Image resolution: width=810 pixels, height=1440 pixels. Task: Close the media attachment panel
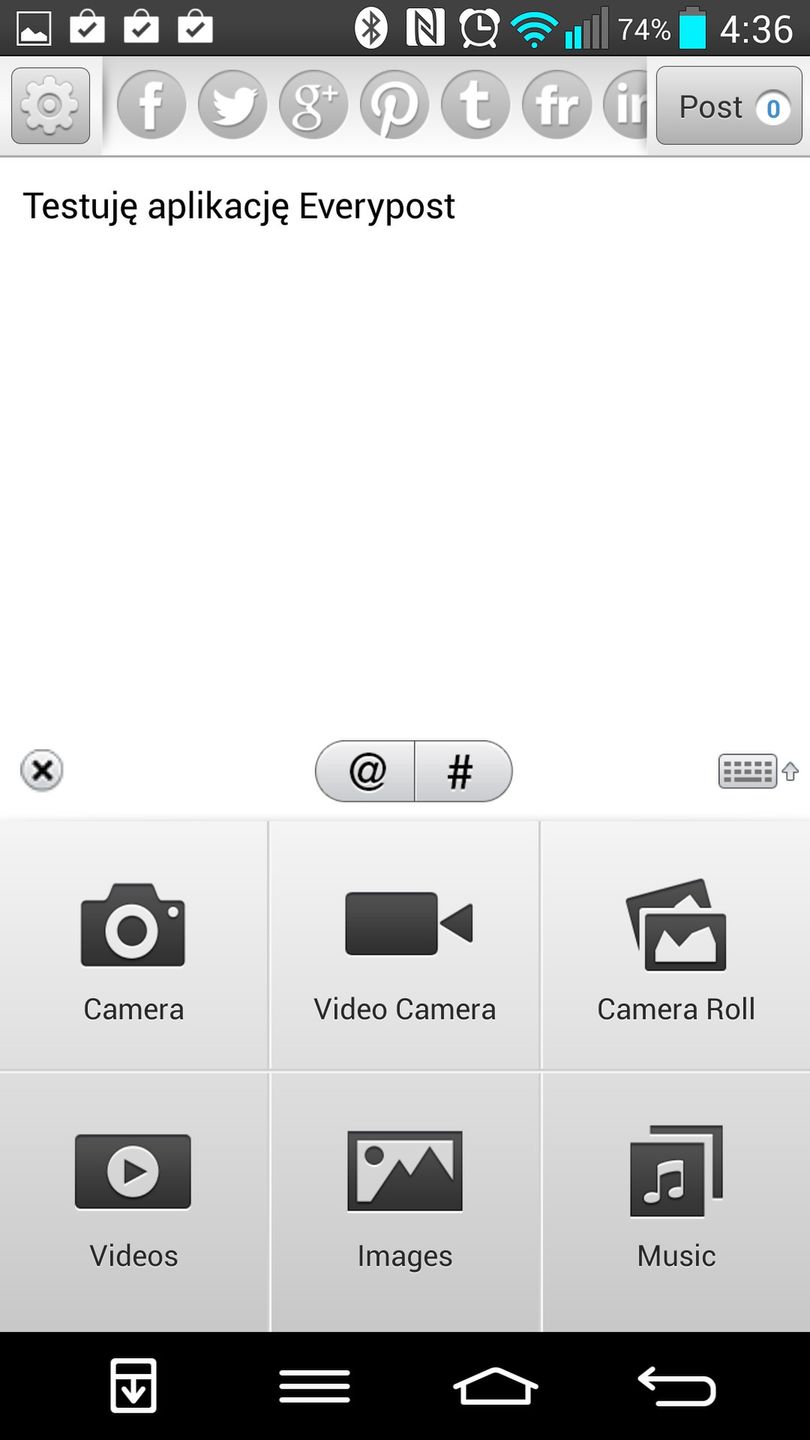click(x=42, y=771)
